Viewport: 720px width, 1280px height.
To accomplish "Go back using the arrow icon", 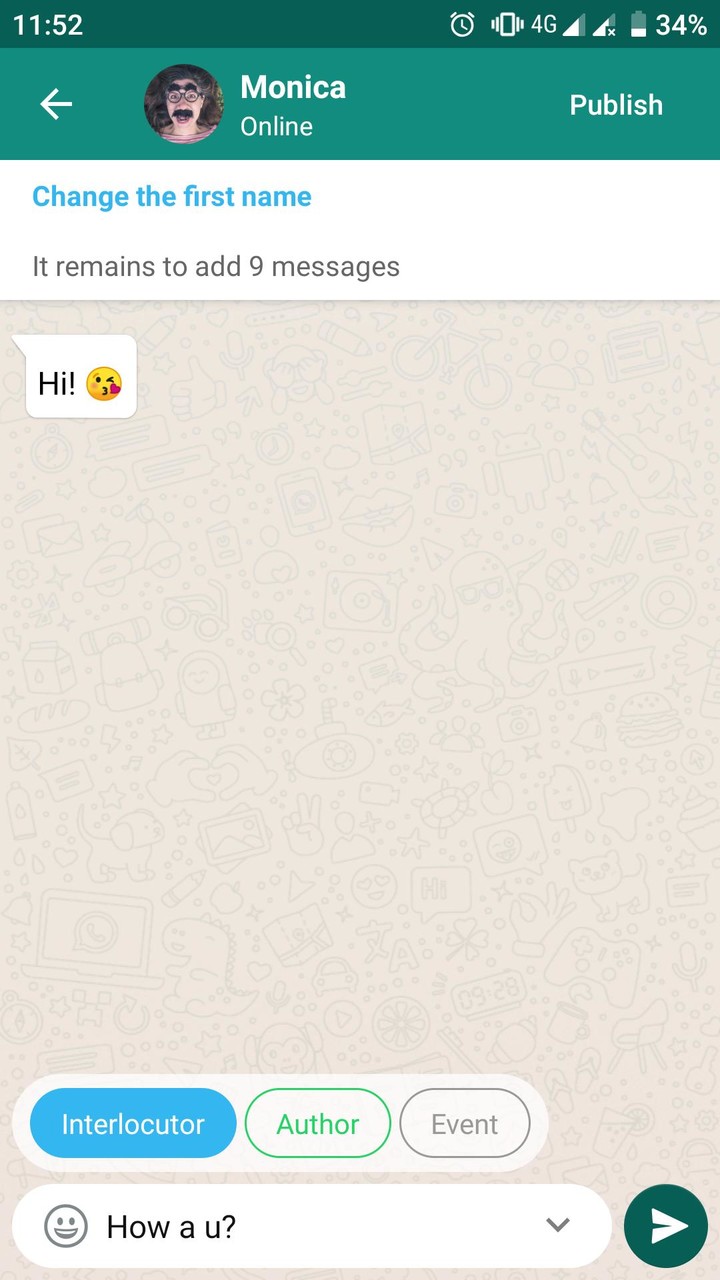I will click(x=56, y=104).
